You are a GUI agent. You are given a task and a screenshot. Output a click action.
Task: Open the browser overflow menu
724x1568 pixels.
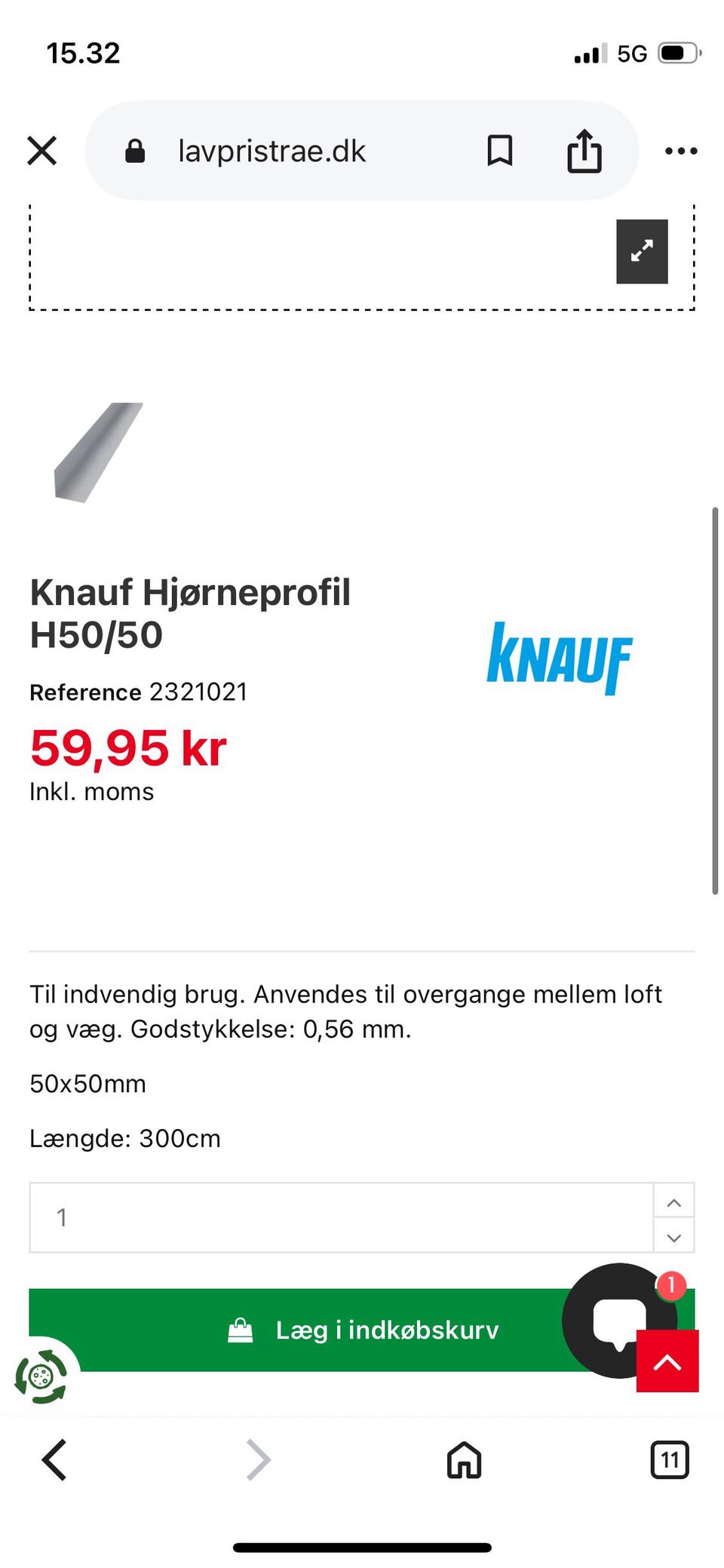pos(681,151)
